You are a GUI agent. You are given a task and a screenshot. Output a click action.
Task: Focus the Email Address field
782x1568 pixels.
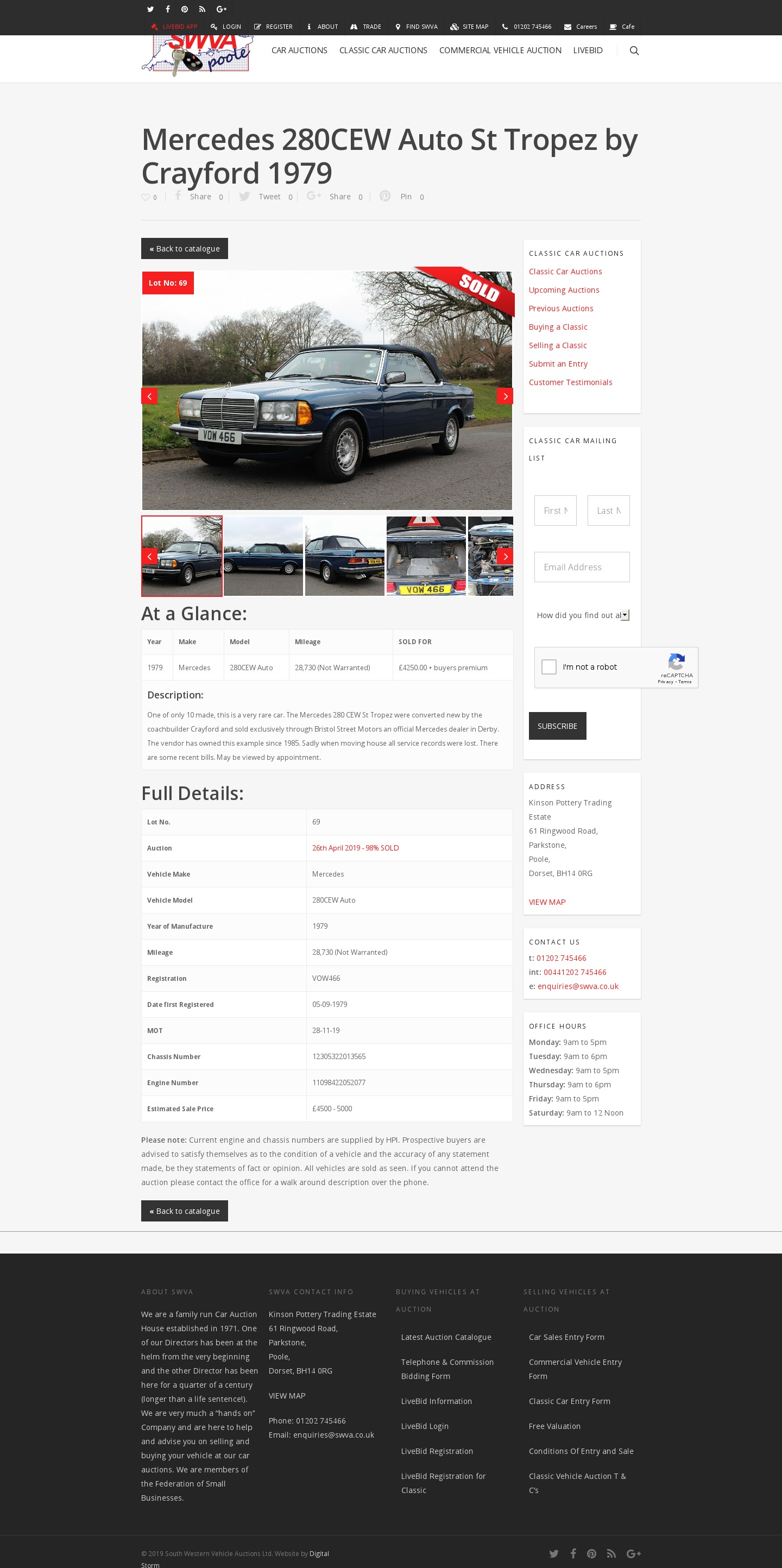coord(581,566)
